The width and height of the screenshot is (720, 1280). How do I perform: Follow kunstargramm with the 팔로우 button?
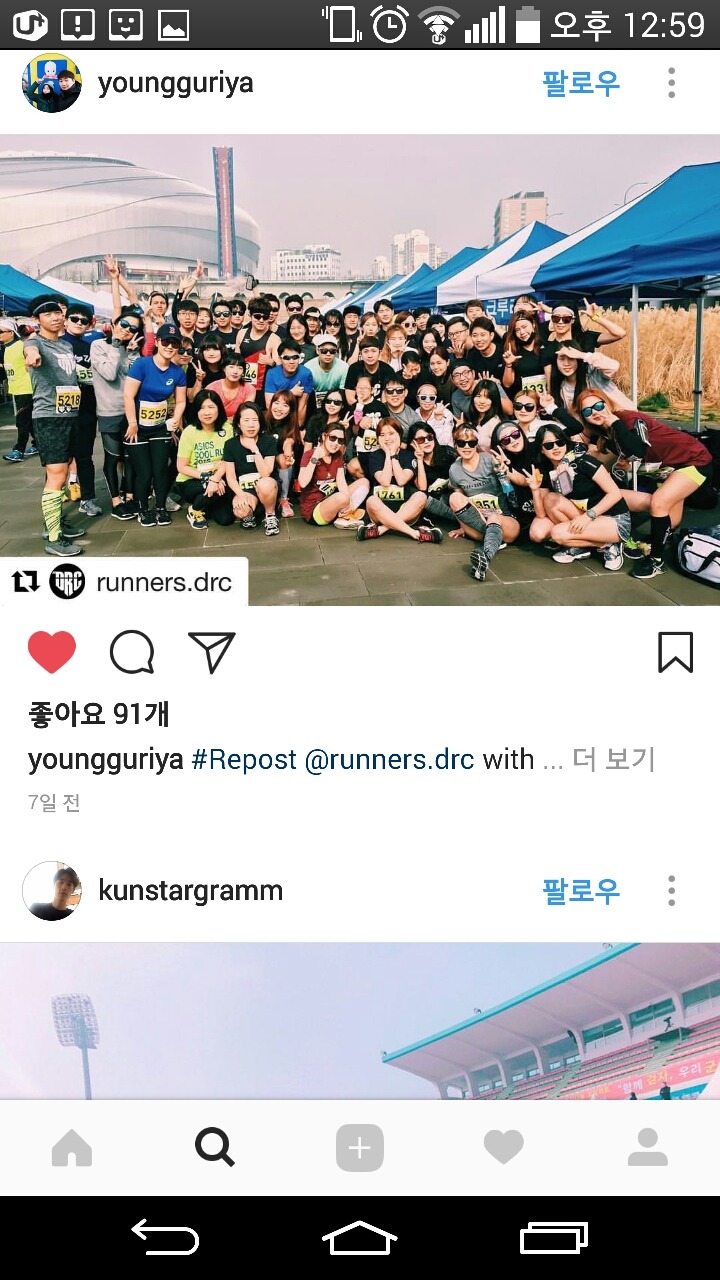click(x=581, y=891)
